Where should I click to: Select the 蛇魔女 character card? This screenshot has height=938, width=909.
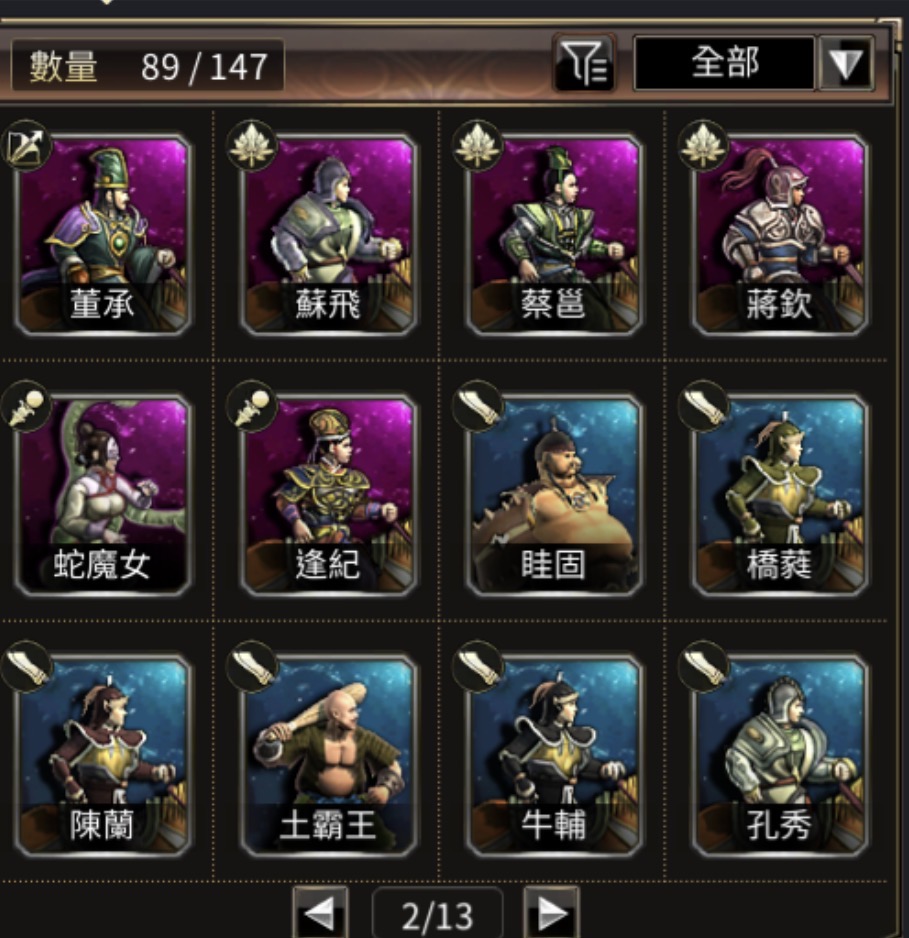tap(103, 496)
